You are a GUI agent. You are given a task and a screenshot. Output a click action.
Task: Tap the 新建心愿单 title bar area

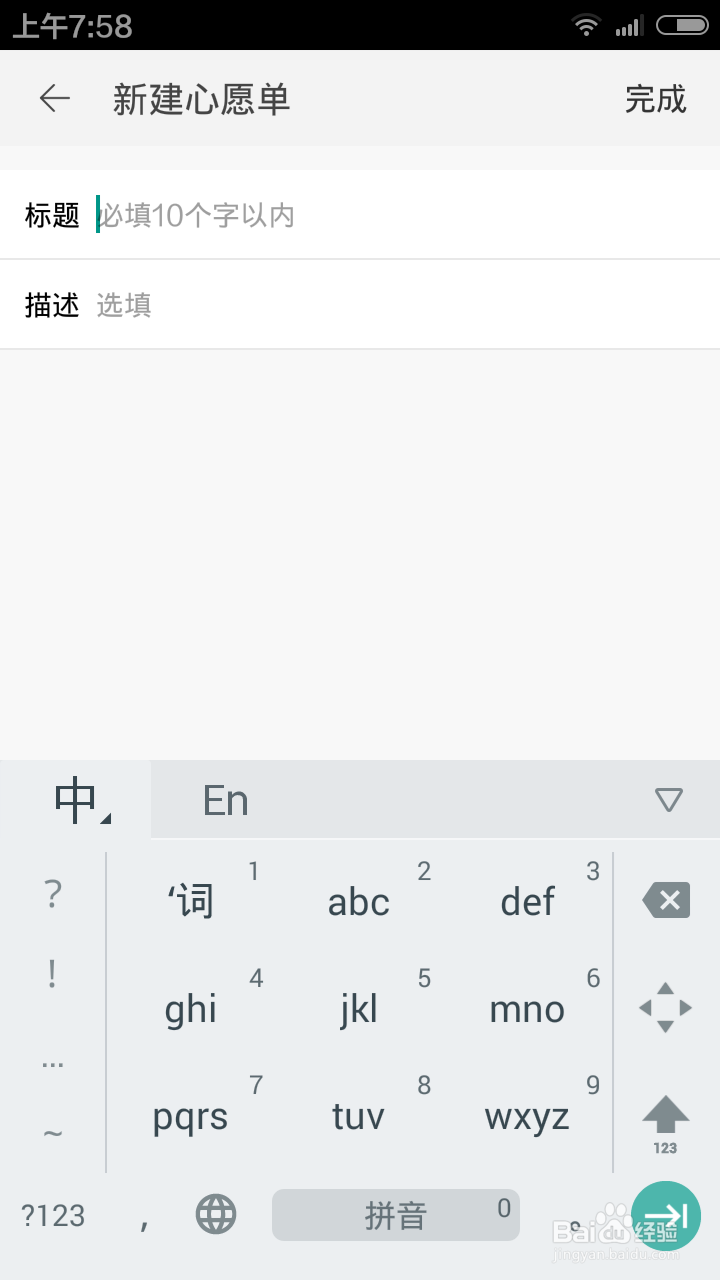[200, 99]
